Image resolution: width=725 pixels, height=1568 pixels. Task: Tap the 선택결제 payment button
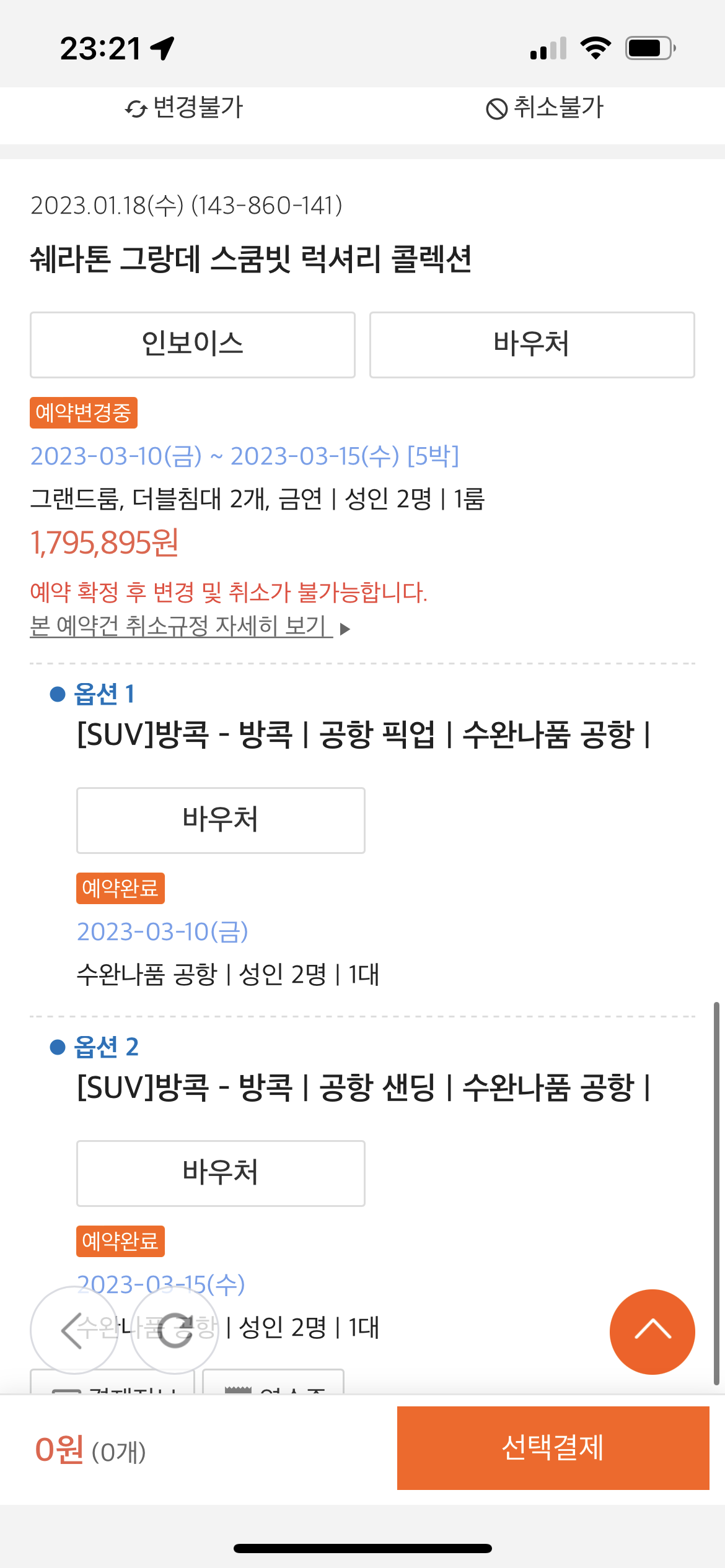[553, 1448]
